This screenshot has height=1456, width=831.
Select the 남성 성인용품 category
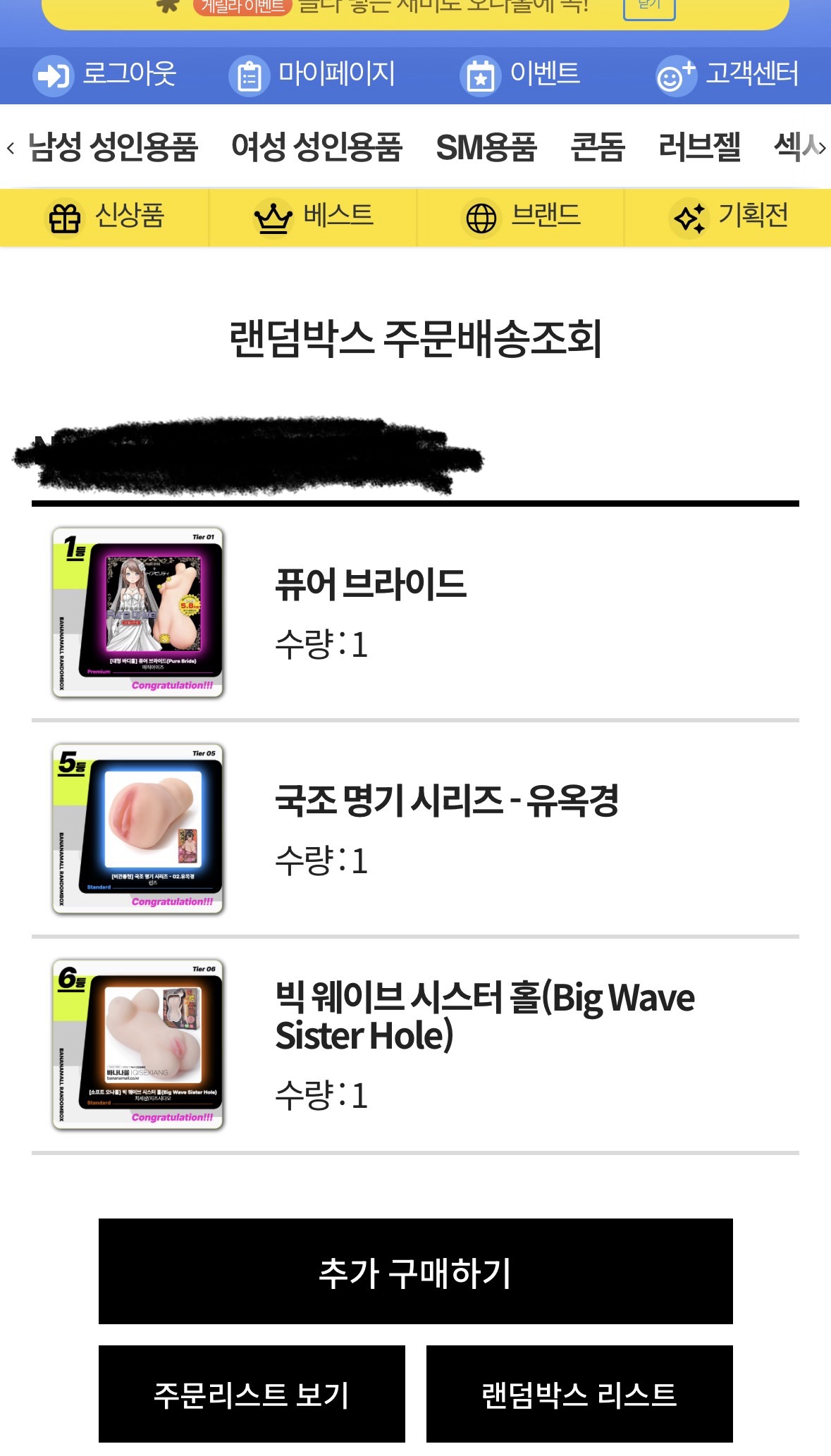pos(113,147)
